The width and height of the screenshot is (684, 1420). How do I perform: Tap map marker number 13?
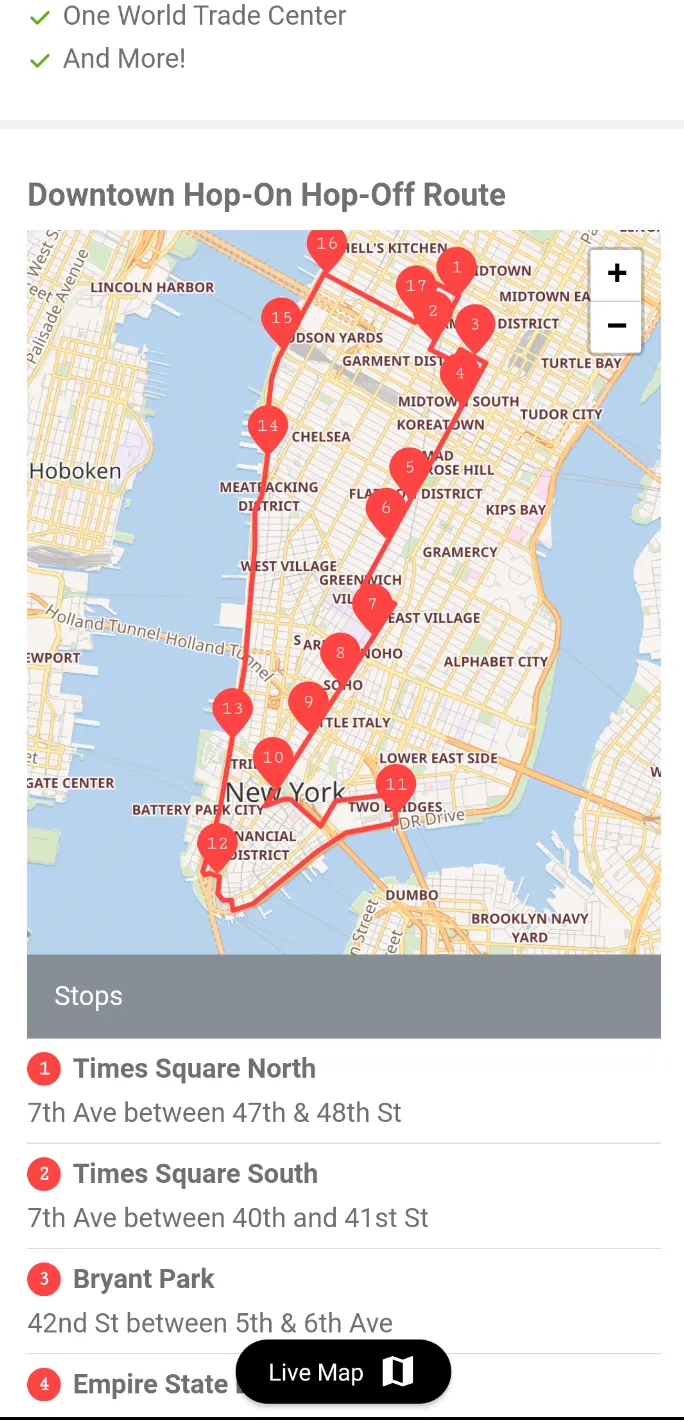232,709
